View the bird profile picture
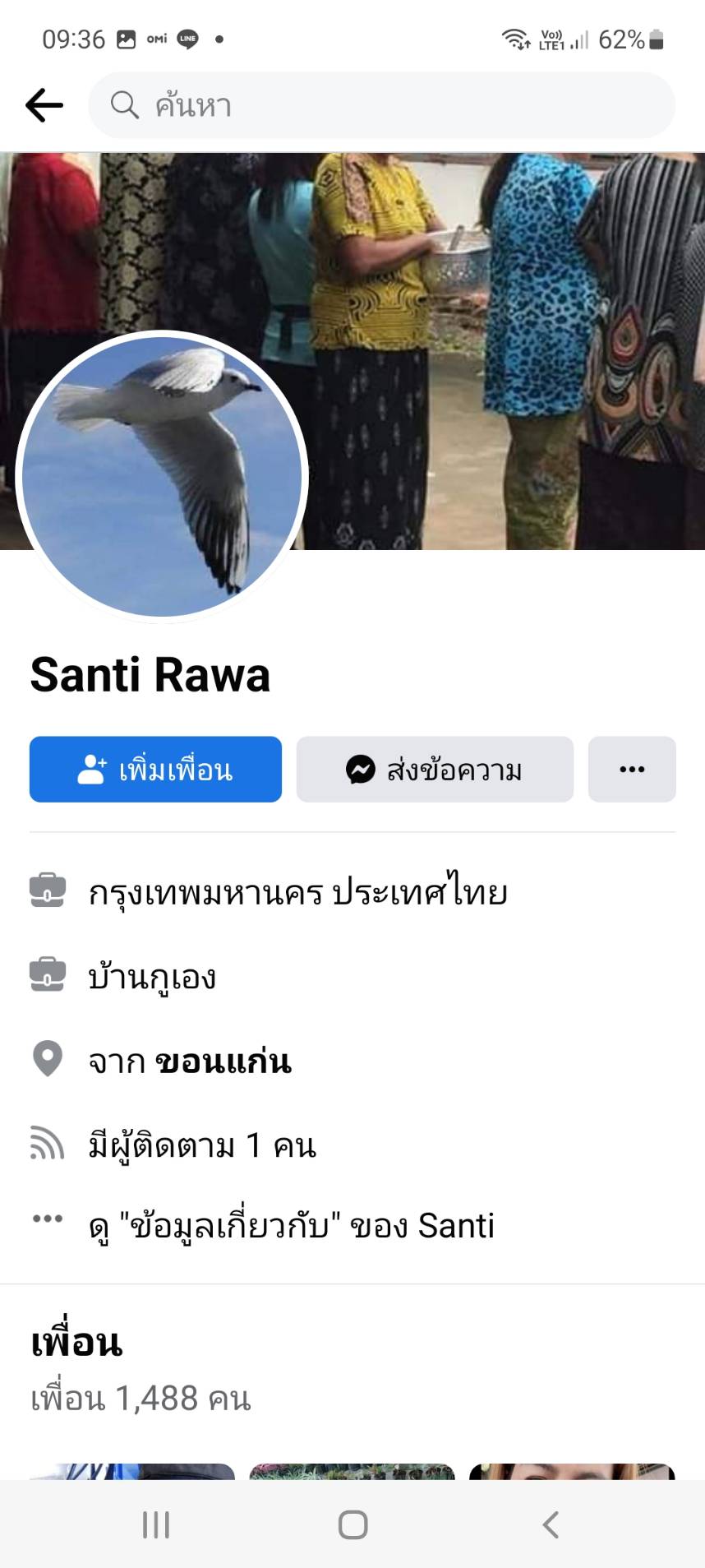The width and height of the screenshot is (705, 1568). [x=162, y=477]
